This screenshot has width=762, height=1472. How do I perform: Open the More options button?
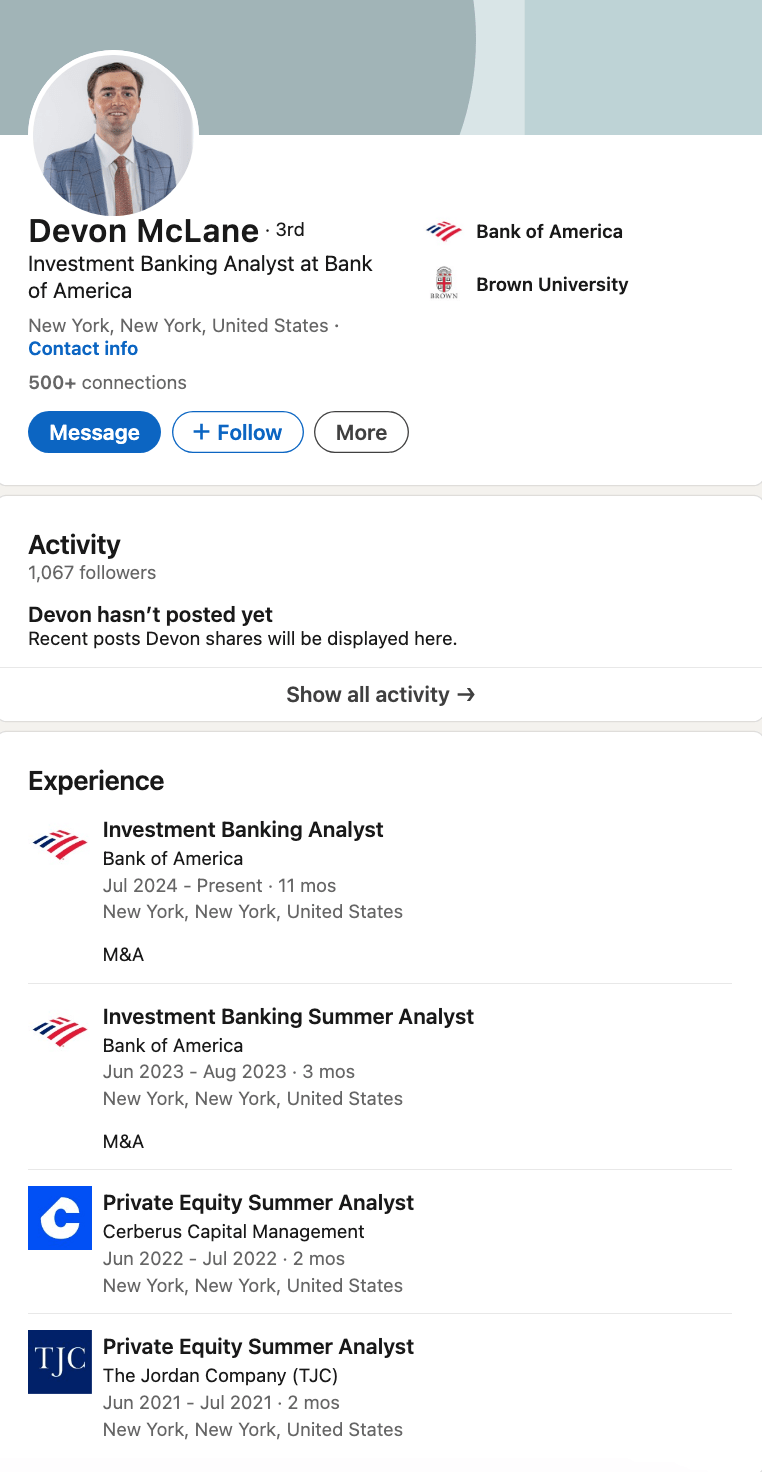click(x=361, y=432)
